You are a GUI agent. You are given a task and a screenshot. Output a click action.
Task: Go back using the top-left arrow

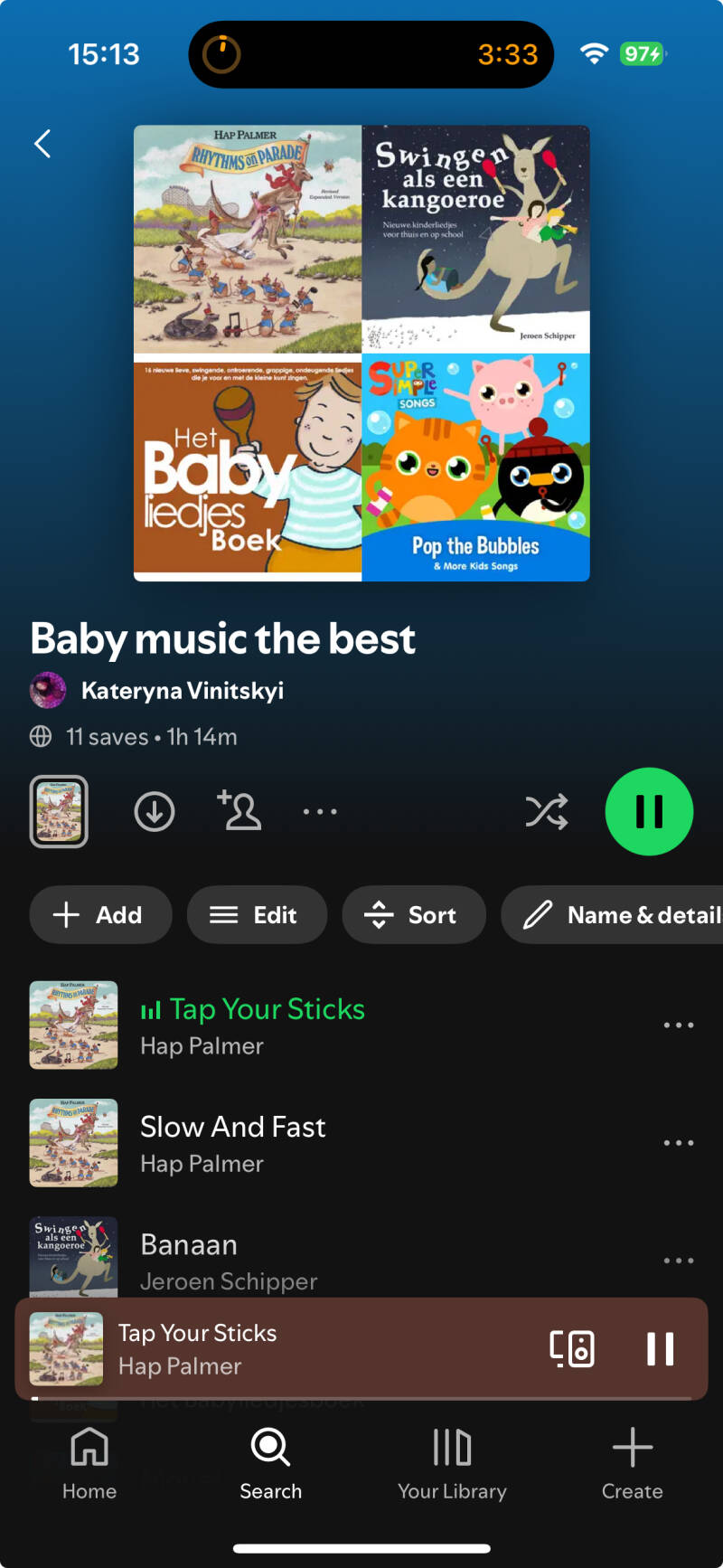coord(42,144)
